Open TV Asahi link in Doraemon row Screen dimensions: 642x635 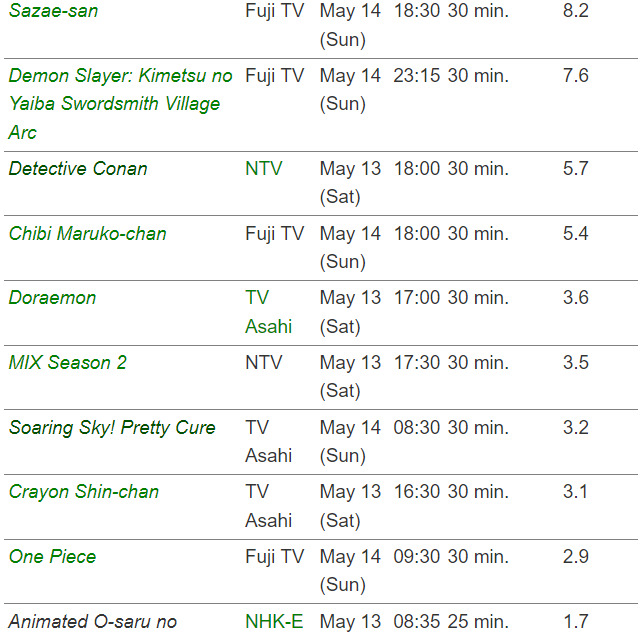click(x=268, y=312)
